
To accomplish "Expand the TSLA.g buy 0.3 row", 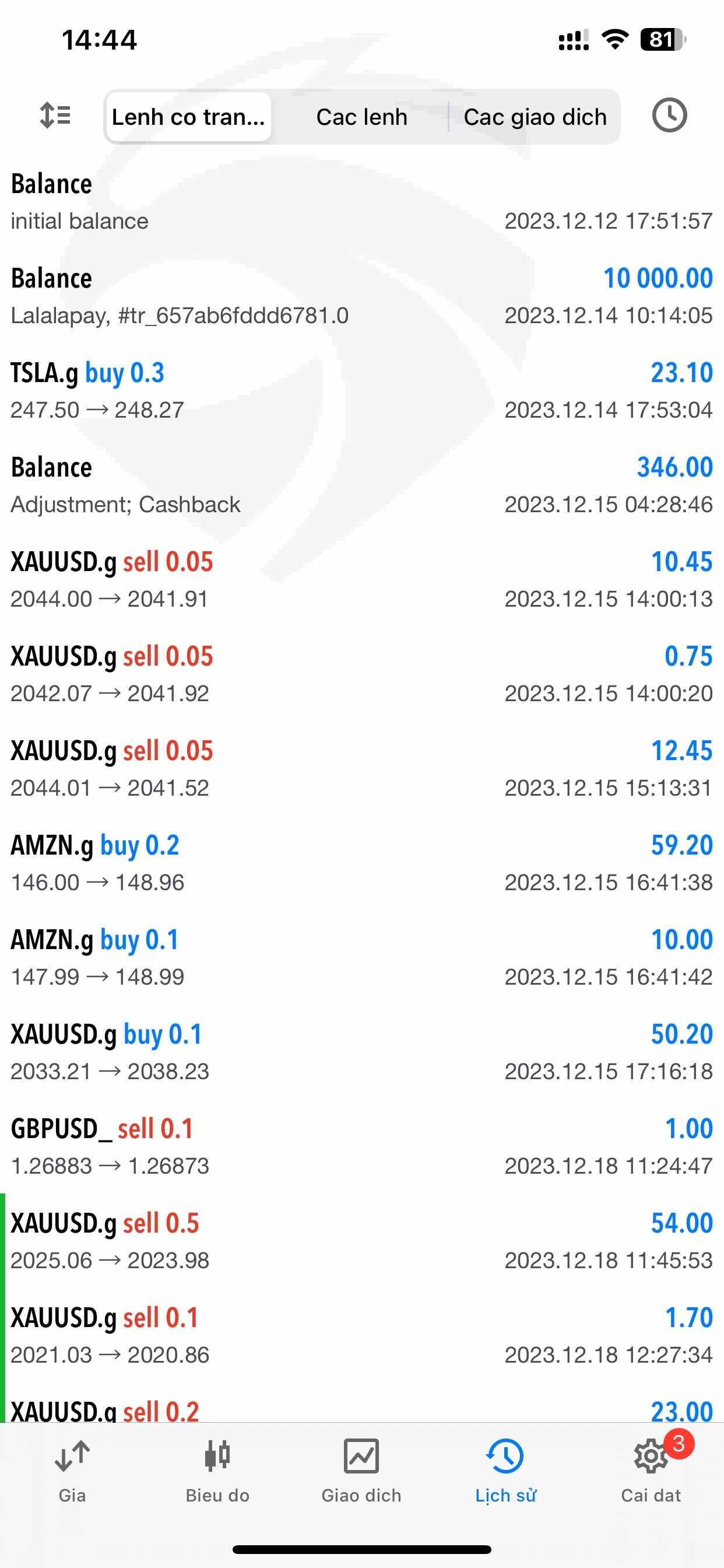I will coord(362,391).
